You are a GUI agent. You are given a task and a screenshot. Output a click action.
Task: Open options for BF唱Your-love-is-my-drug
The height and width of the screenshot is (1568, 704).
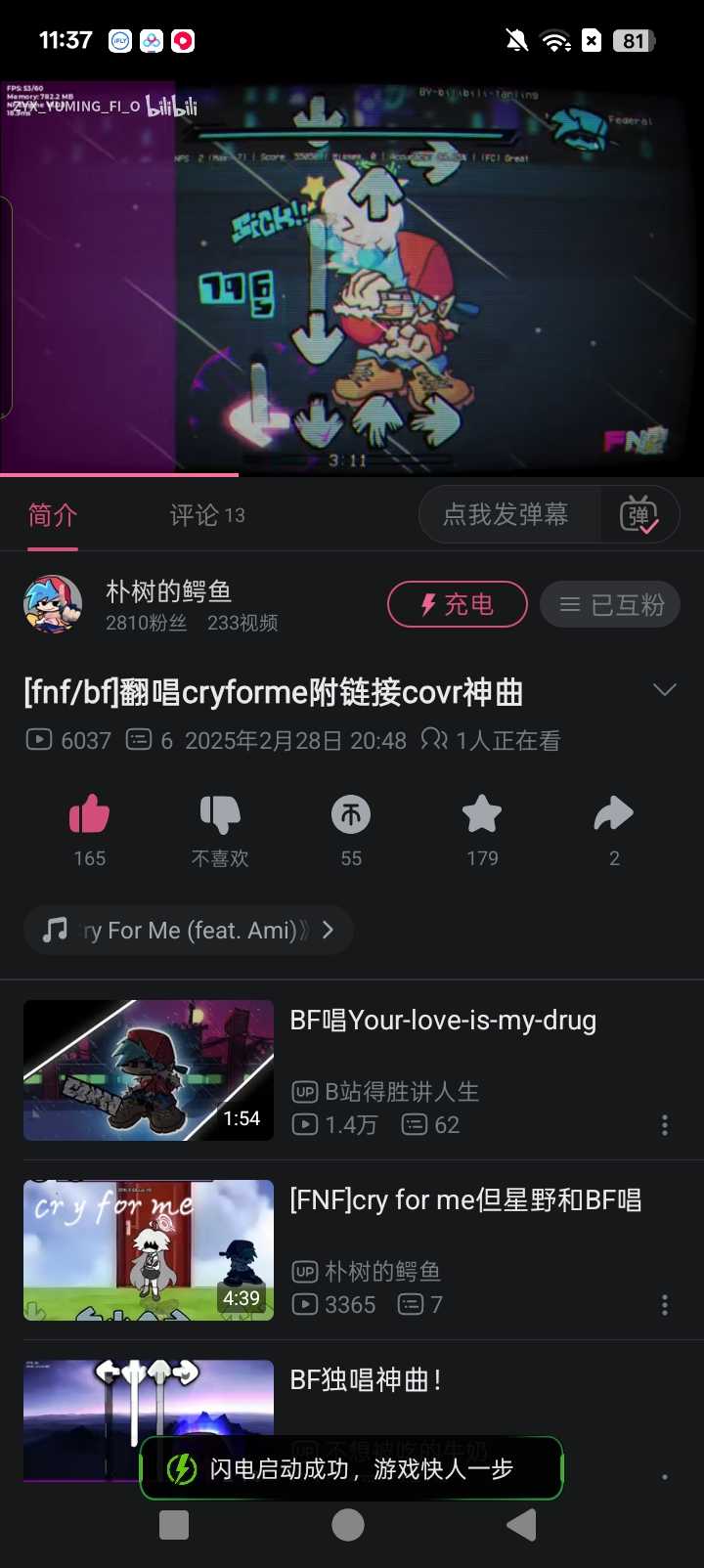point(665,1125)
